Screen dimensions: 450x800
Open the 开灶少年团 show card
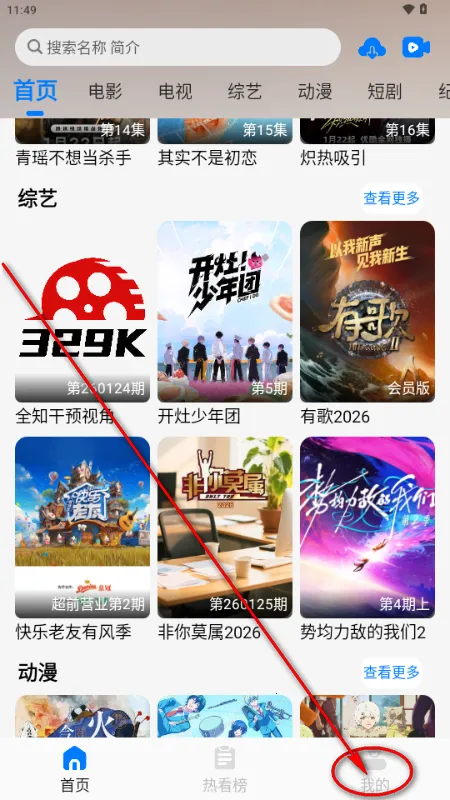pos(224,323)
